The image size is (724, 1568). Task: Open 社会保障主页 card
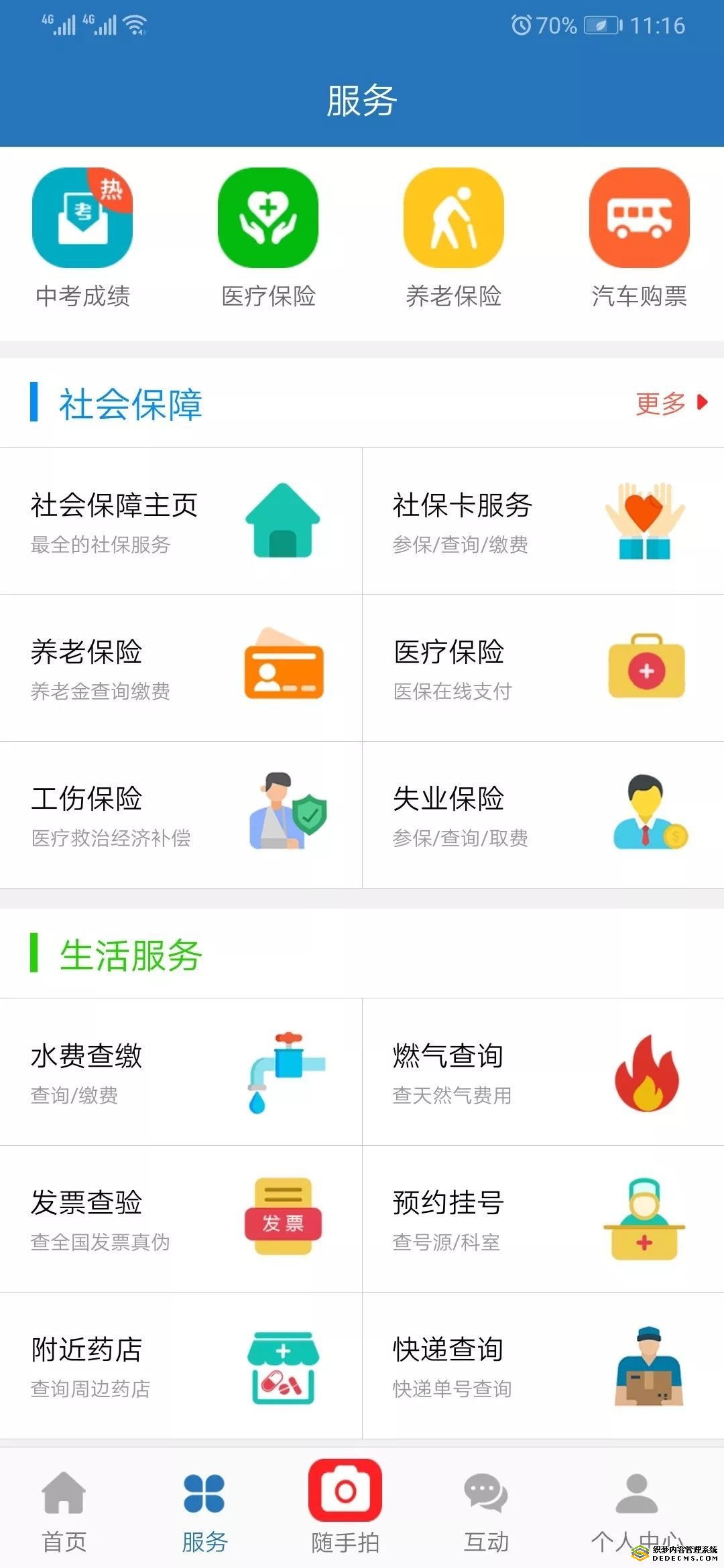[181, 521]
